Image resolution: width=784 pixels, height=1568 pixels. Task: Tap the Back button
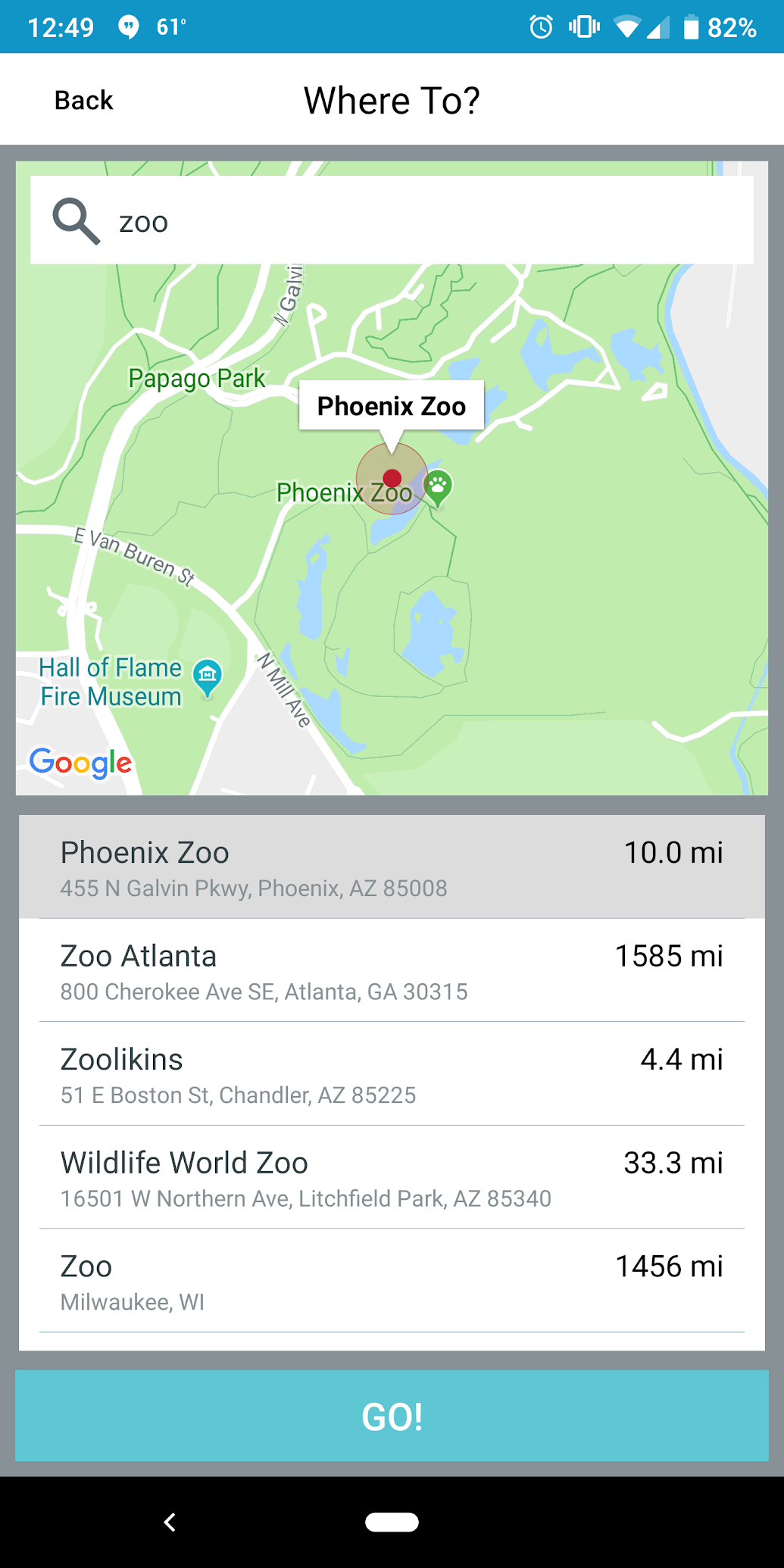[x=83, y=100]
